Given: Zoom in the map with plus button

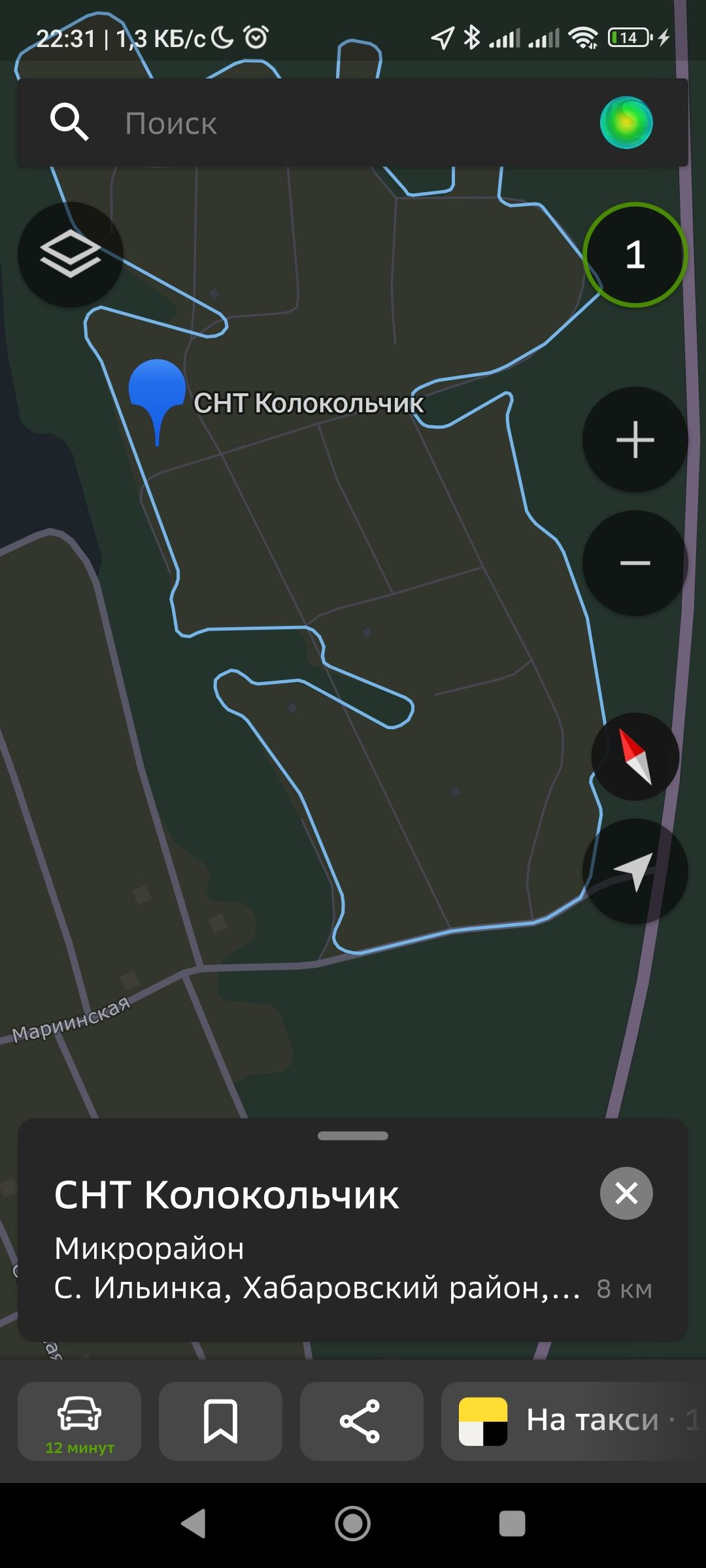Looking at the screenshot, I should click(635, 440).
